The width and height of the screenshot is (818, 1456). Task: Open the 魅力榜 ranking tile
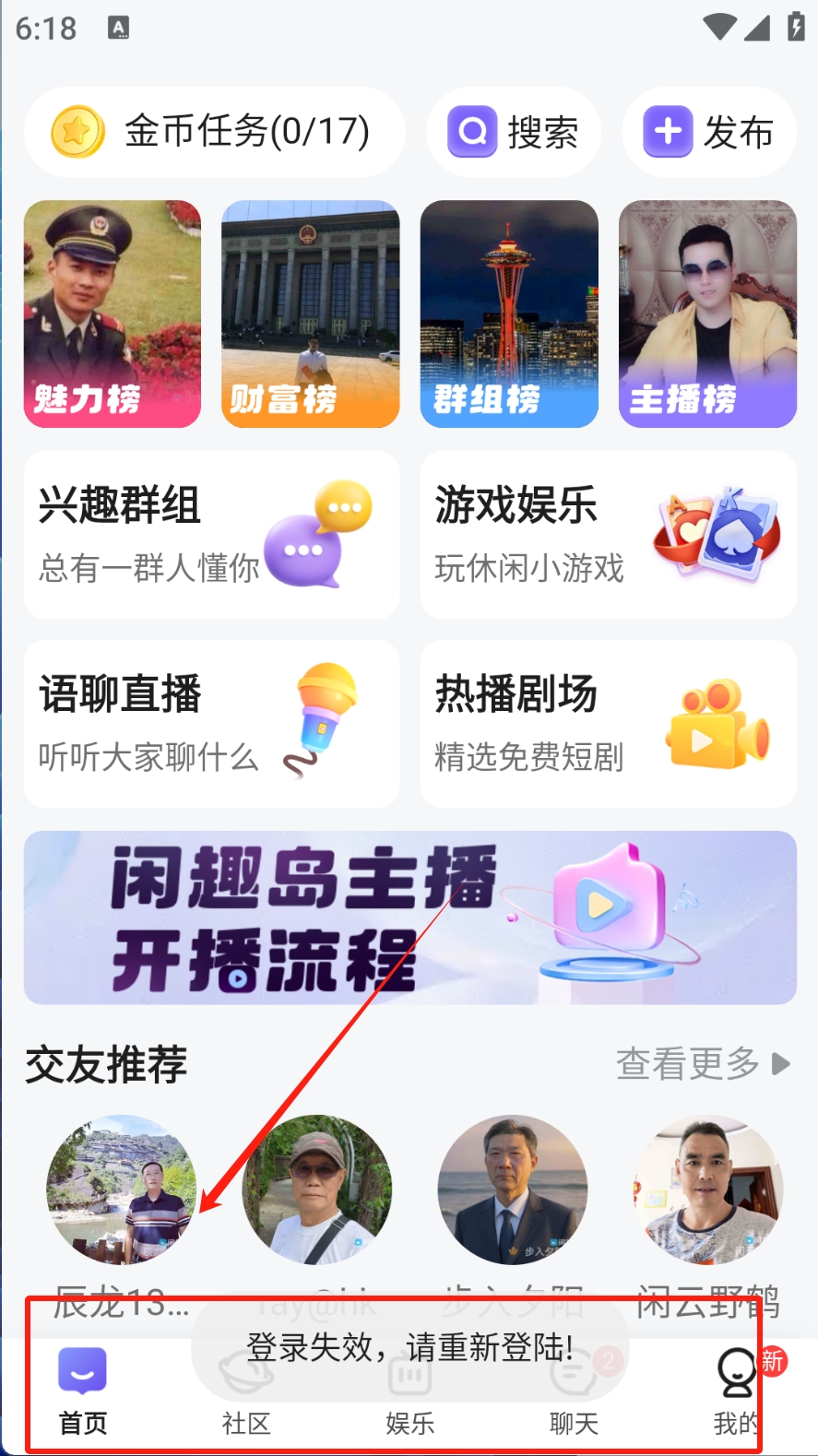tap(113, 314)
